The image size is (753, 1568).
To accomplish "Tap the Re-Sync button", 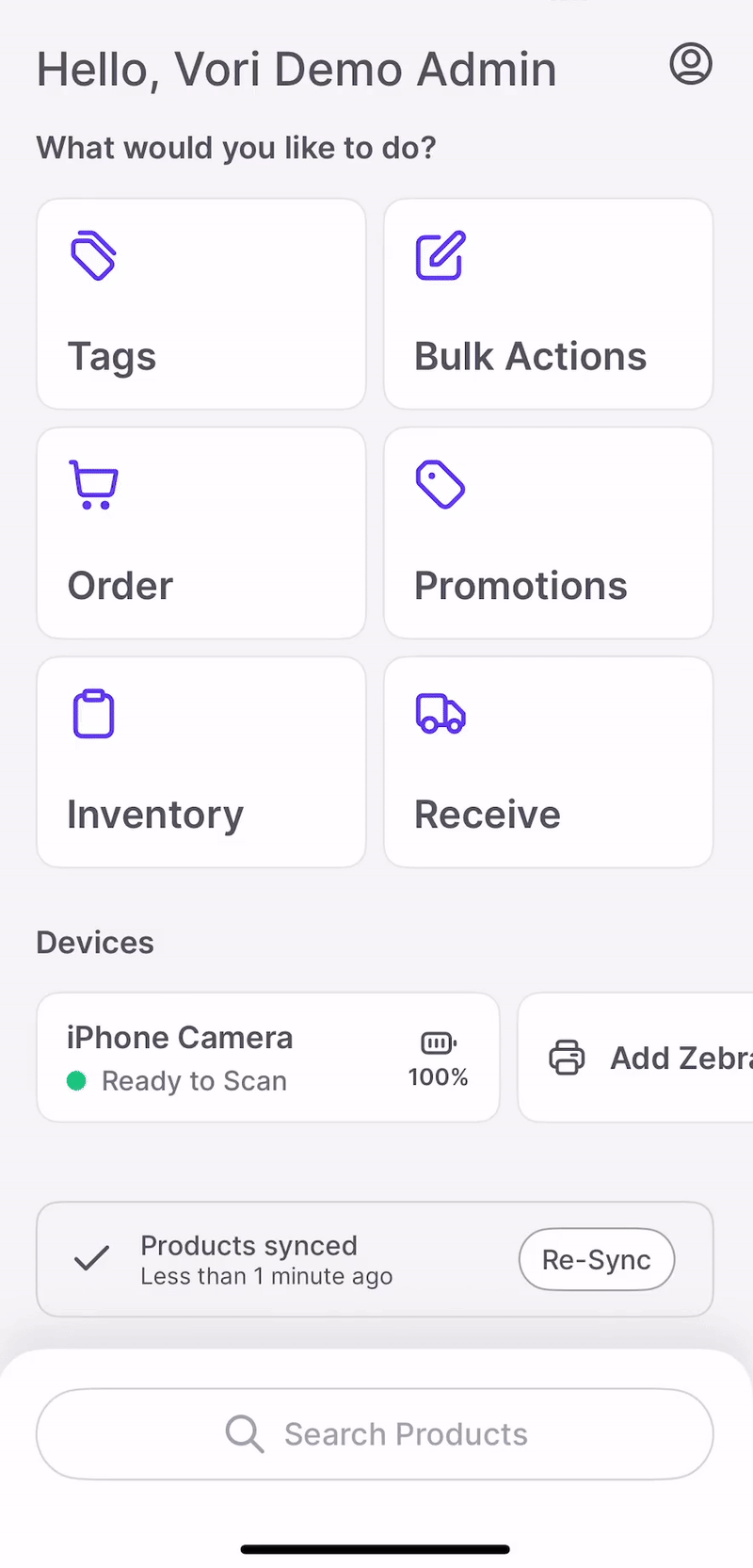I will 597,1259.
